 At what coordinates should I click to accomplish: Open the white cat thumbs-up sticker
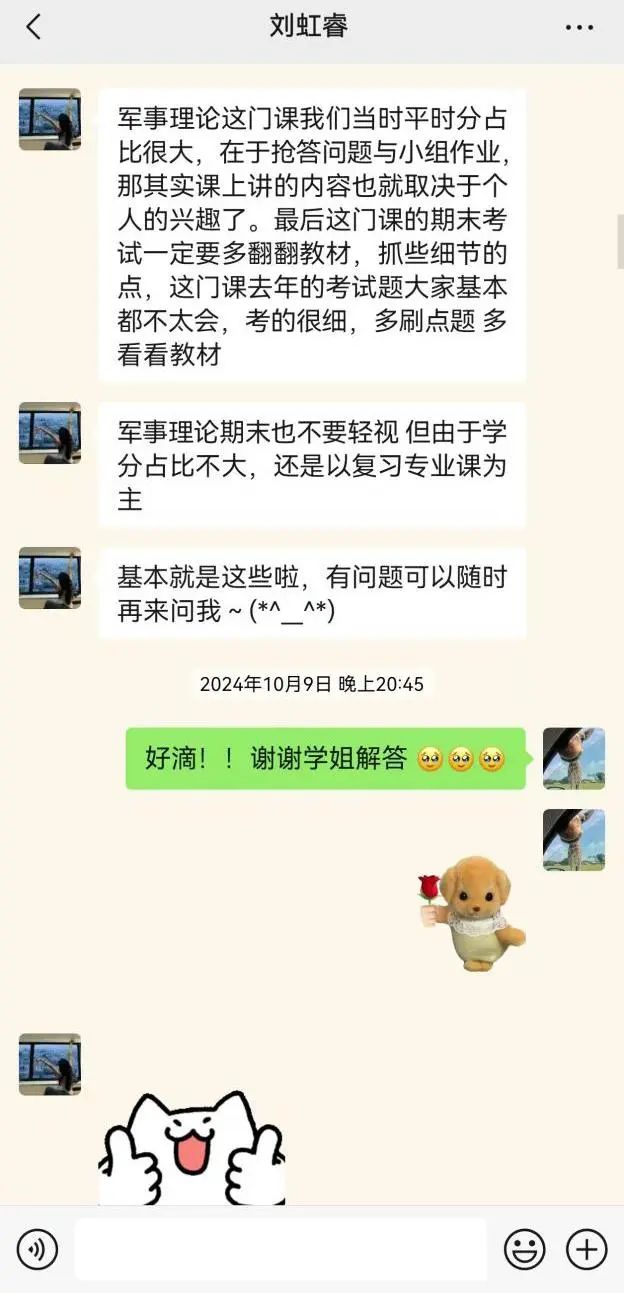coord(192,1150)
